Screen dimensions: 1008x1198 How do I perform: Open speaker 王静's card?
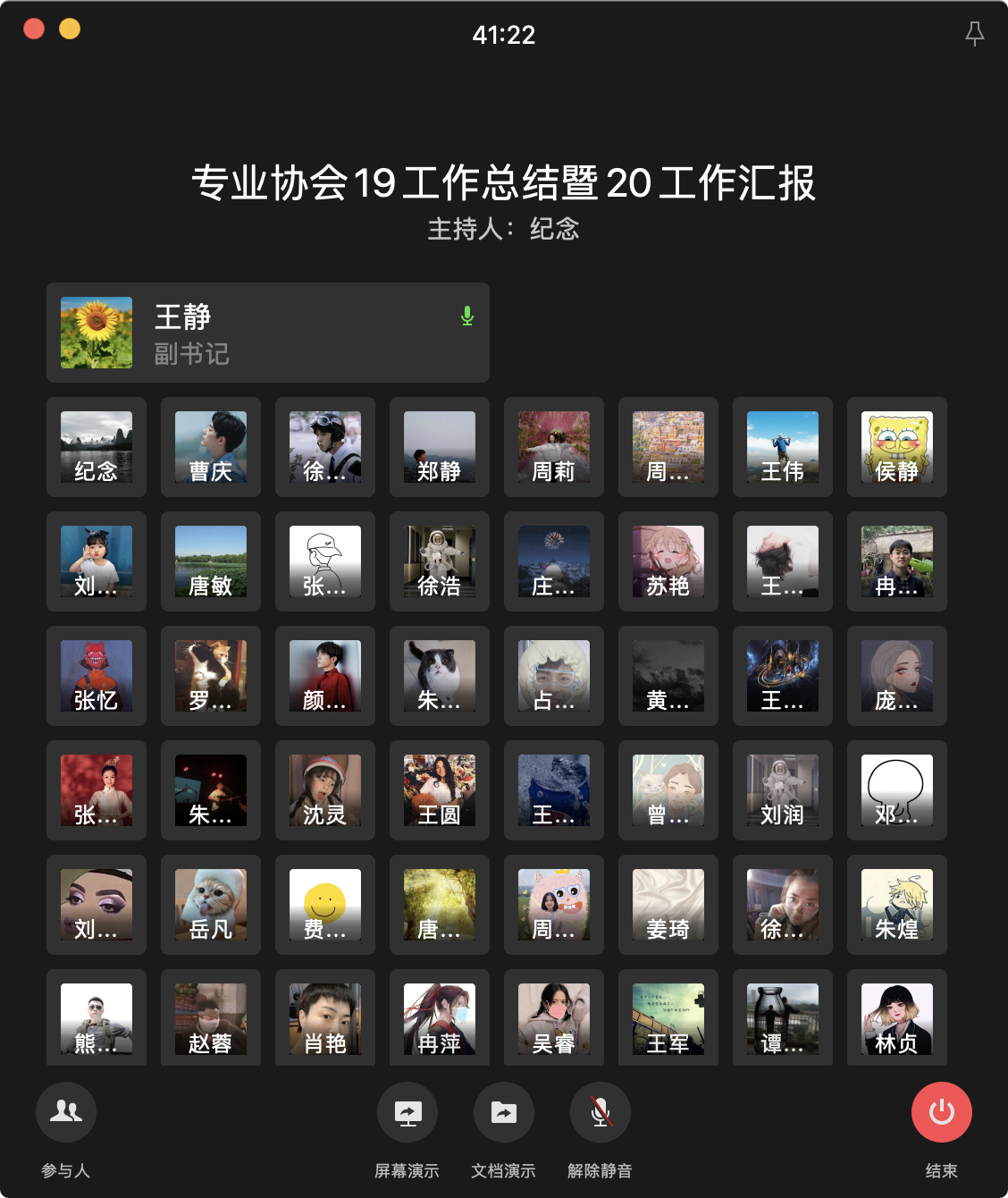point(268,333)
